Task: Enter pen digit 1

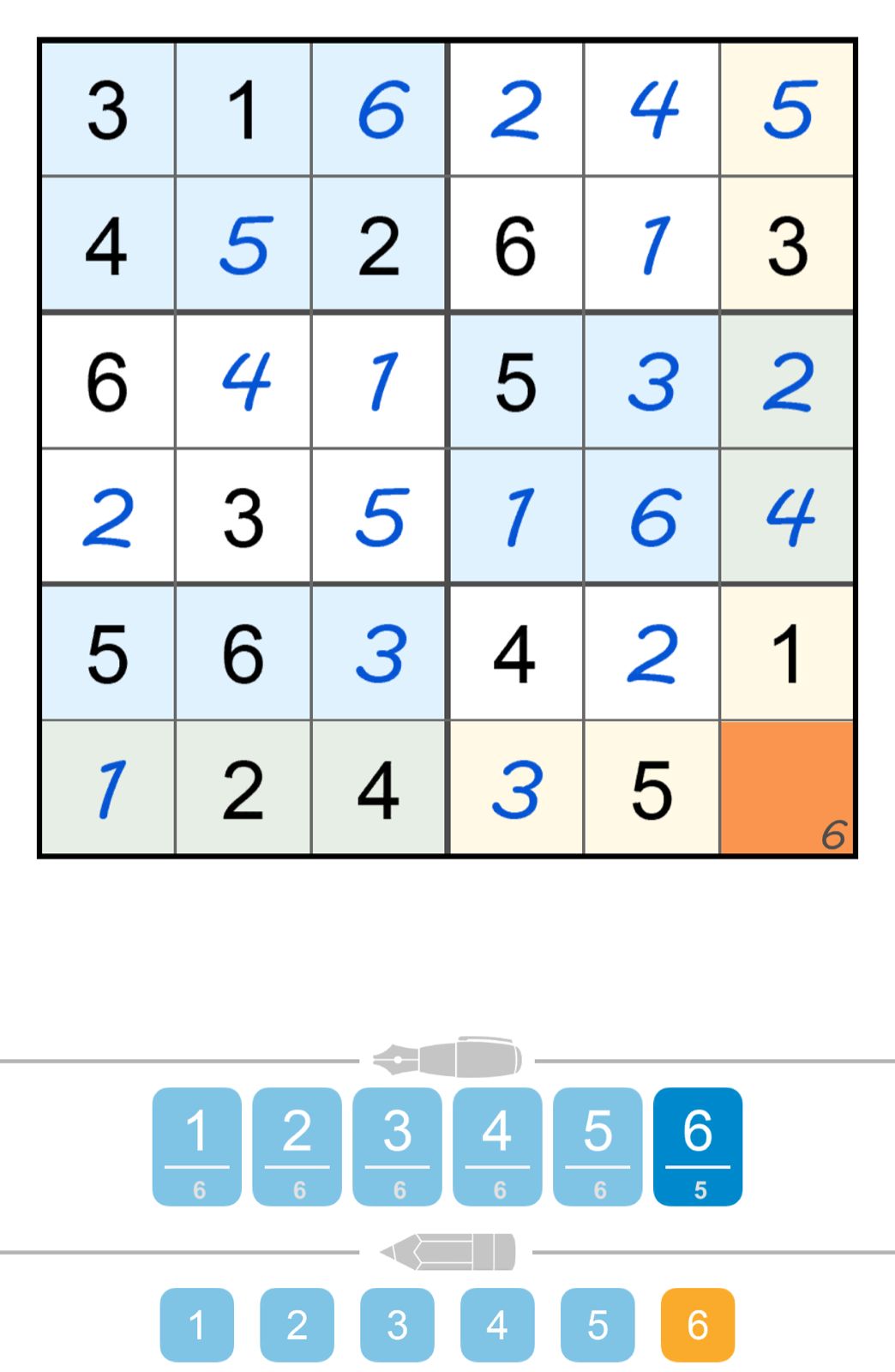Action: [197, 1146]
